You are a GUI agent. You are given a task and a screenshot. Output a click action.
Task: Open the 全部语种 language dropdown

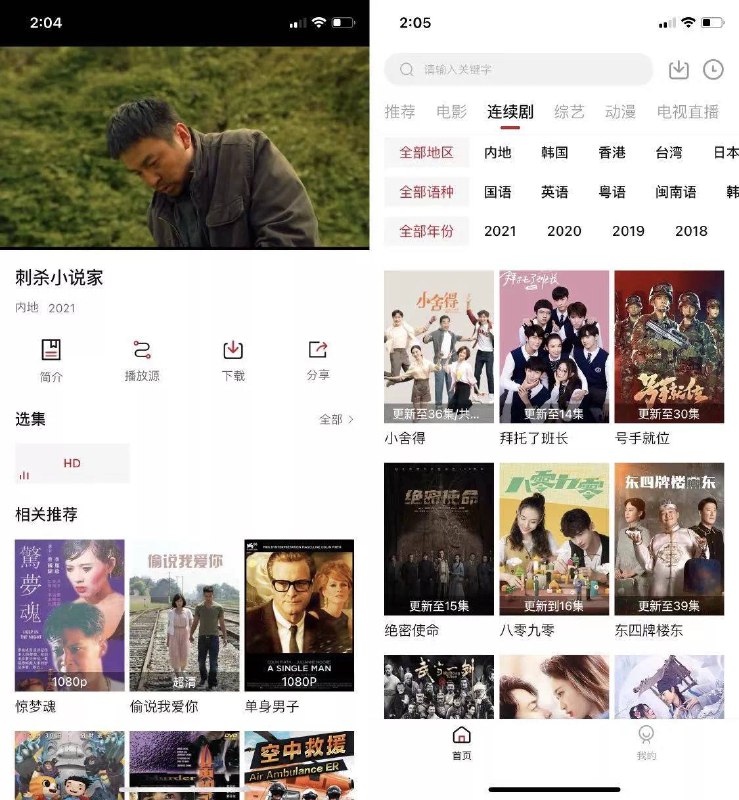click(x=425, y=191)
